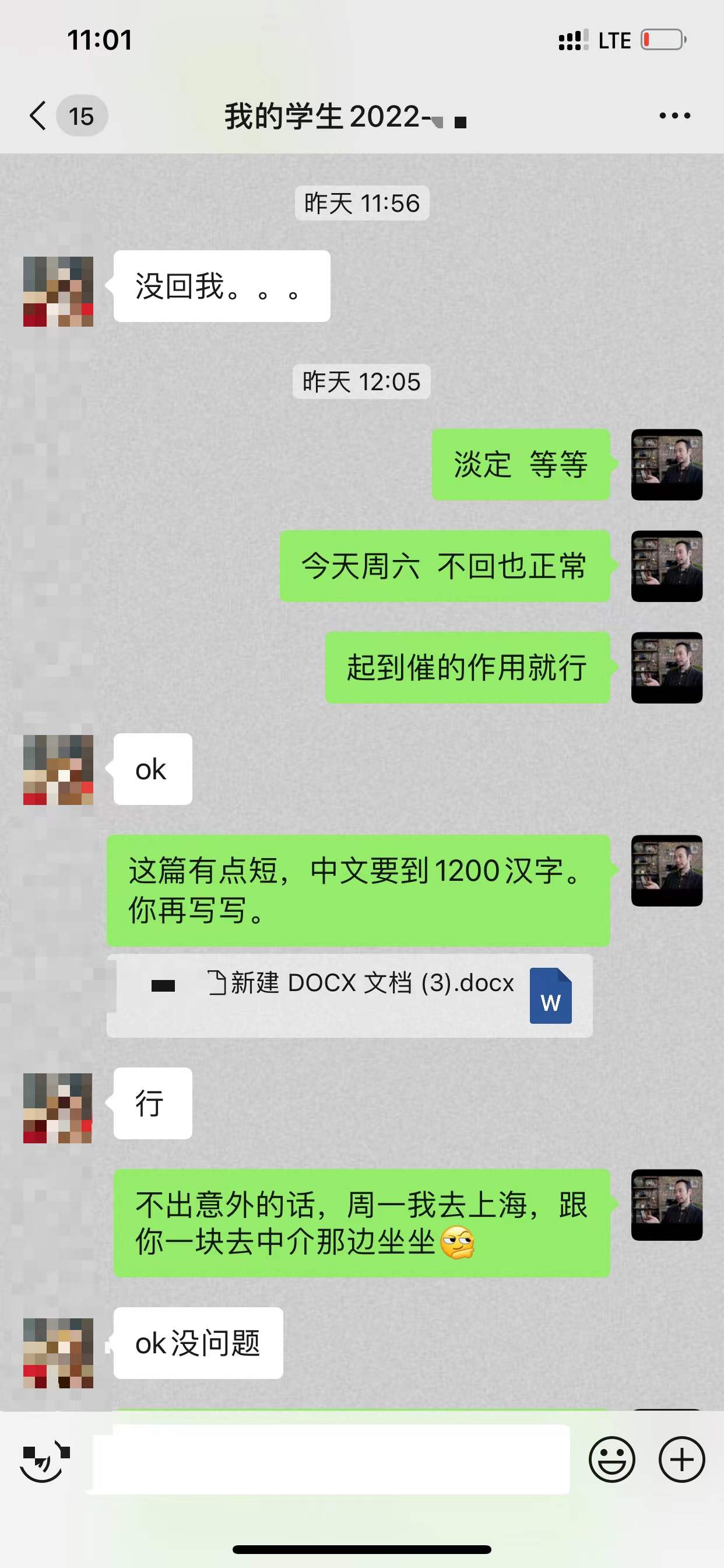Tap the sender avatar beside 没回我。。。
The width and height of the screenshot is (724, 1568).
click(x=58, y=292)
